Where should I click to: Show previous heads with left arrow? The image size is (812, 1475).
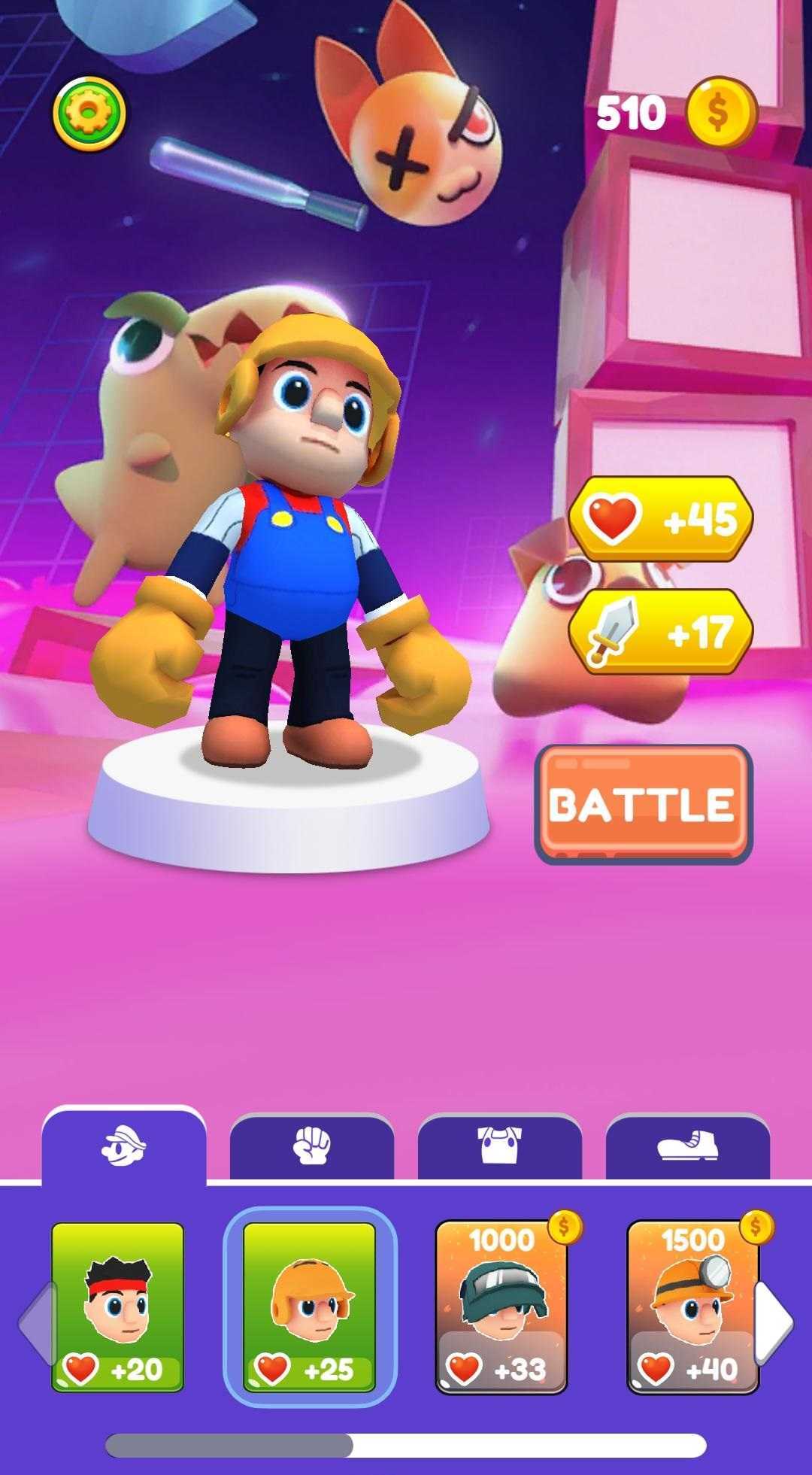click(x=36, y=1322)
